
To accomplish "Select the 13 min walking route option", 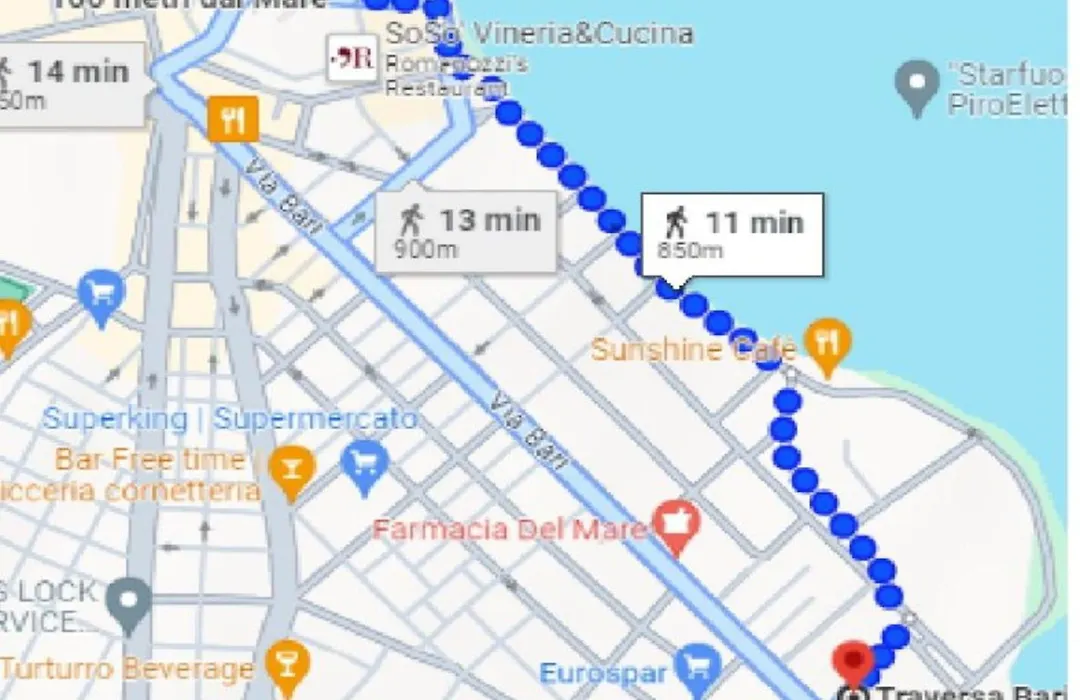I will (468, 232).
